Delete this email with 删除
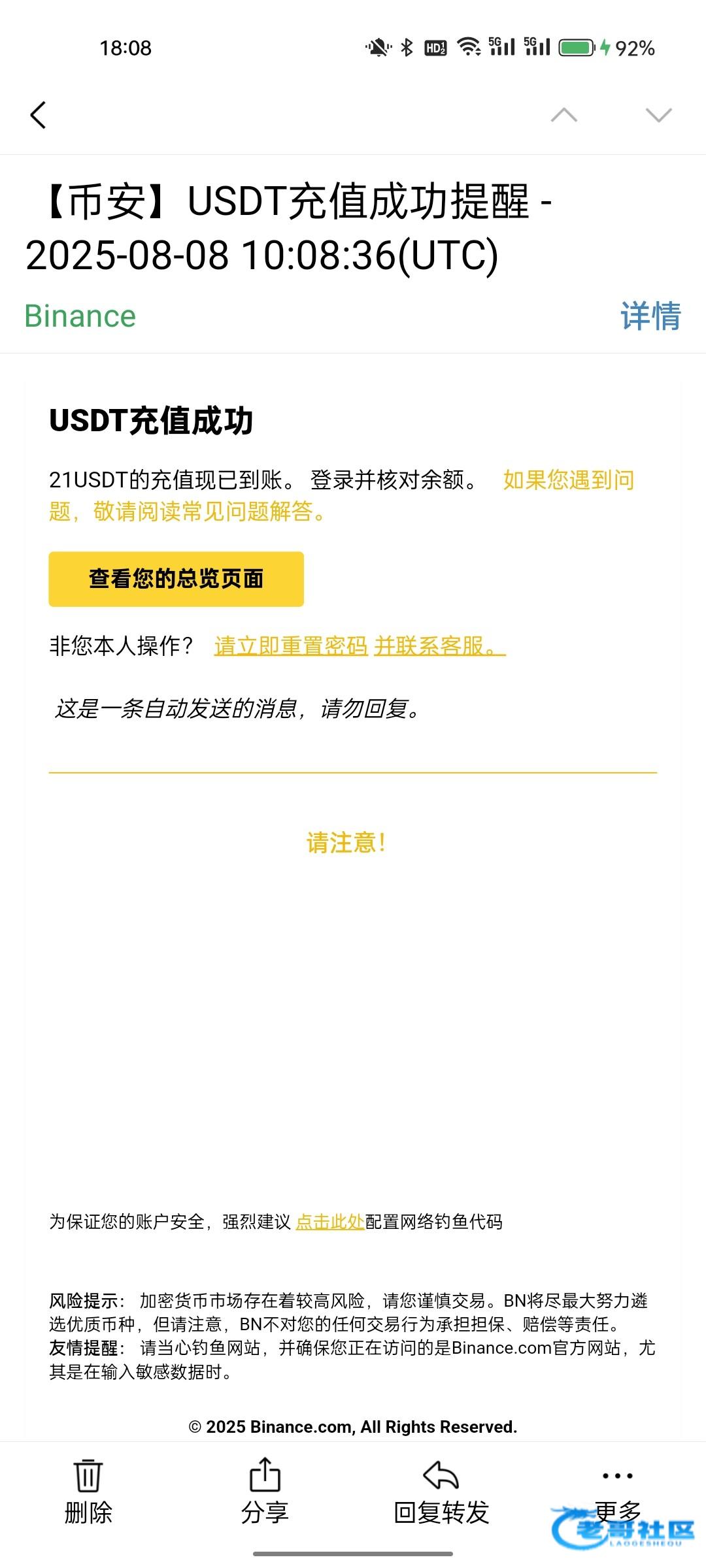Image resolution: width=706 pixels, height=1568 pixels. coord(88,1493)
